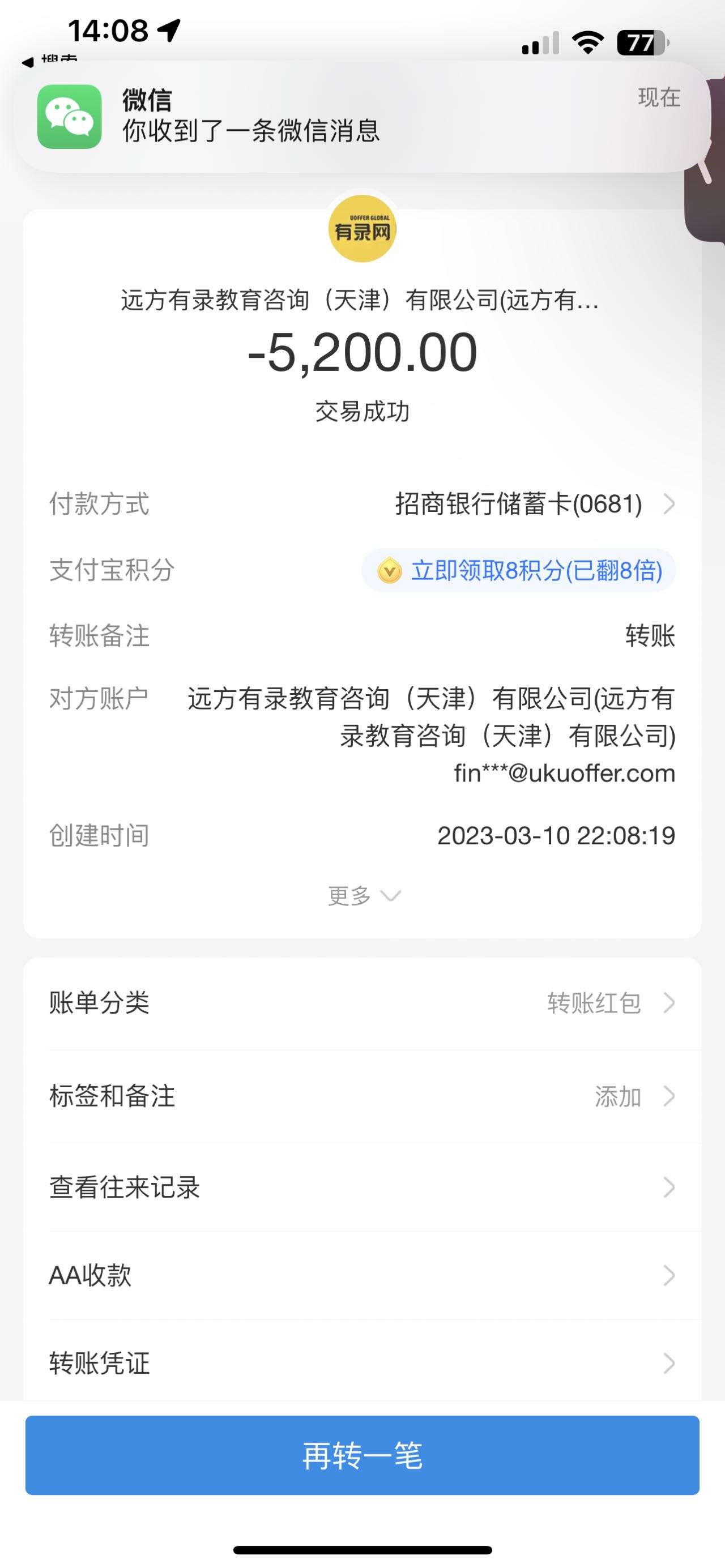View the 转账凭证 transfer receipt
The height and width of the screenshot is (1568, 725).
tap(362, 1363)
